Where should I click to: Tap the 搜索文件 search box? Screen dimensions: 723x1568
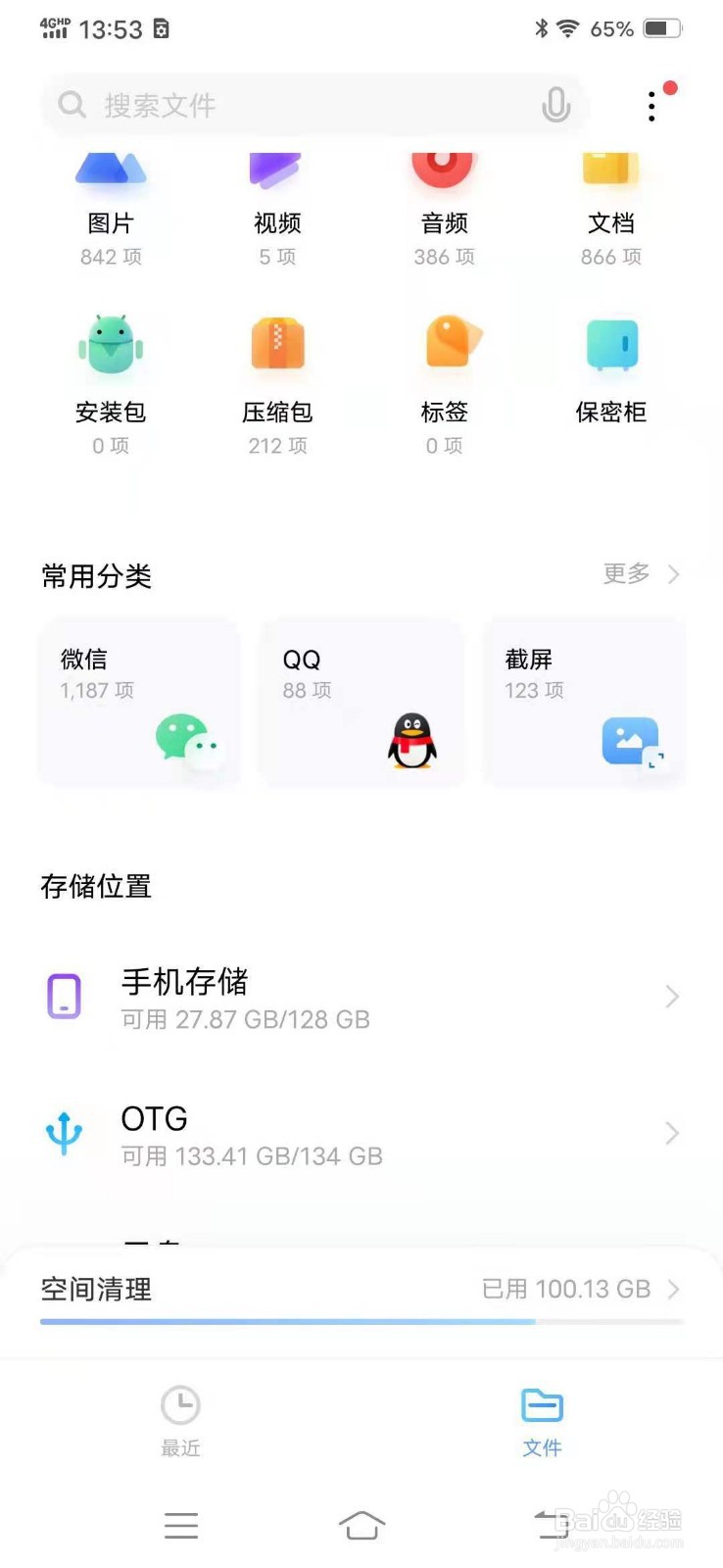294,105
